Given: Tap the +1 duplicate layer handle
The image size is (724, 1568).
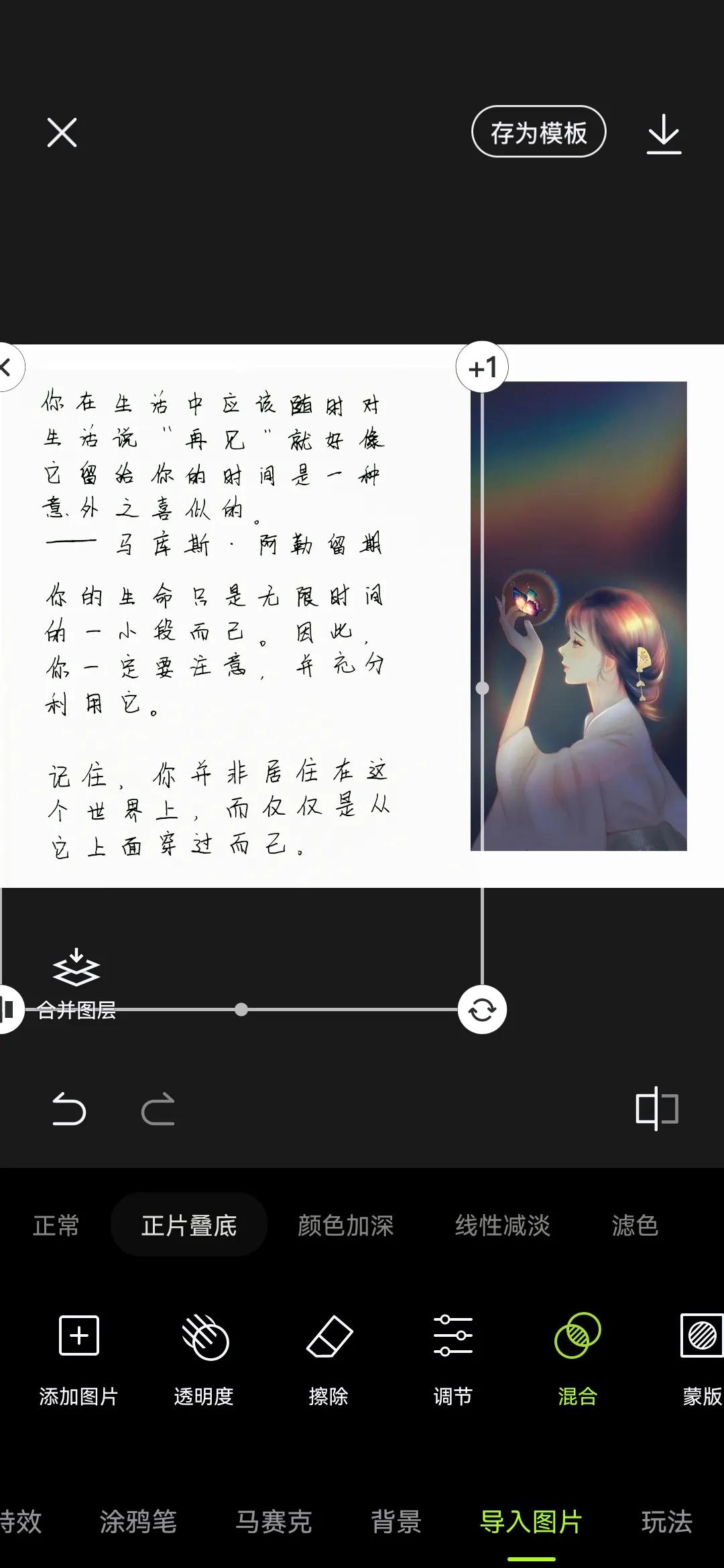Looking at the screenshot, I should pos(482,368).
